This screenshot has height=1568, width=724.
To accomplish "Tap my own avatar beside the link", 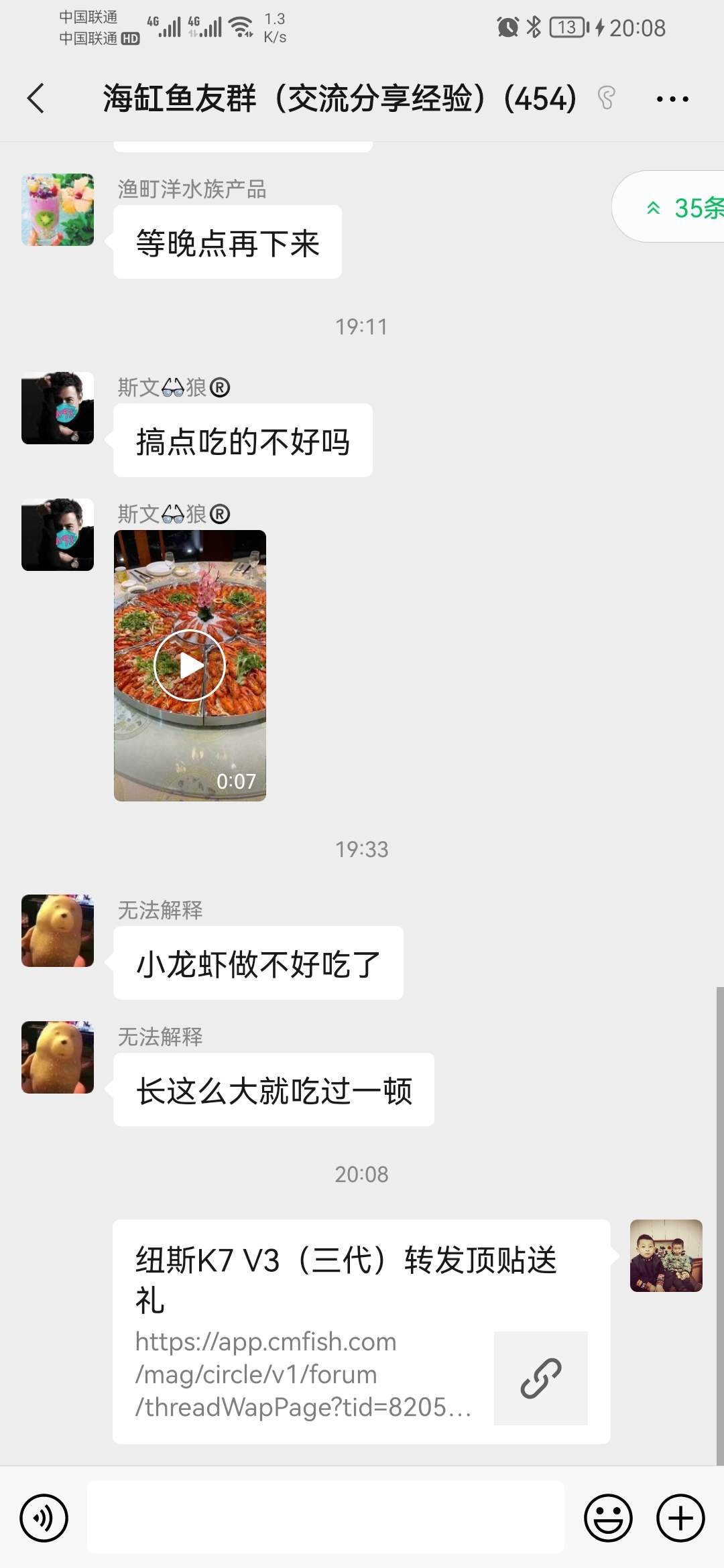I will [x=666, y=1256].
